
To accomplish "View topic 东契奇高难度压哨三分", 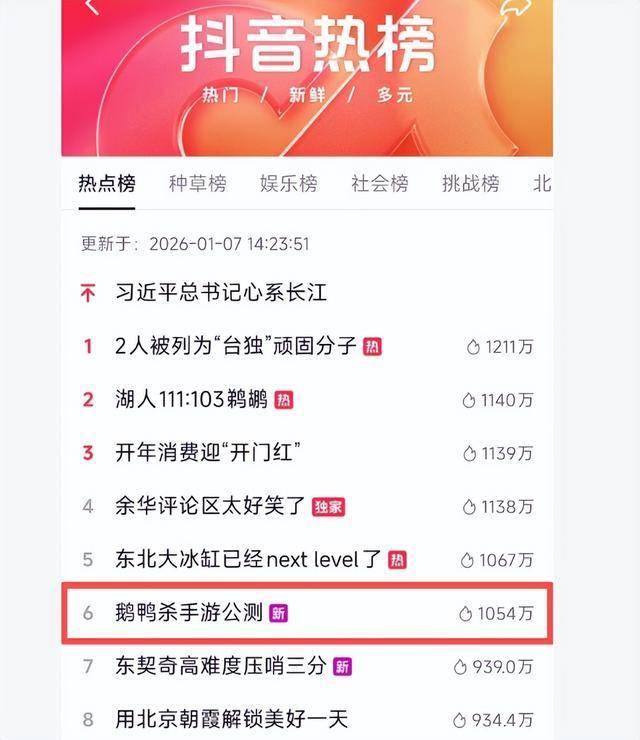I will (220, 666).
